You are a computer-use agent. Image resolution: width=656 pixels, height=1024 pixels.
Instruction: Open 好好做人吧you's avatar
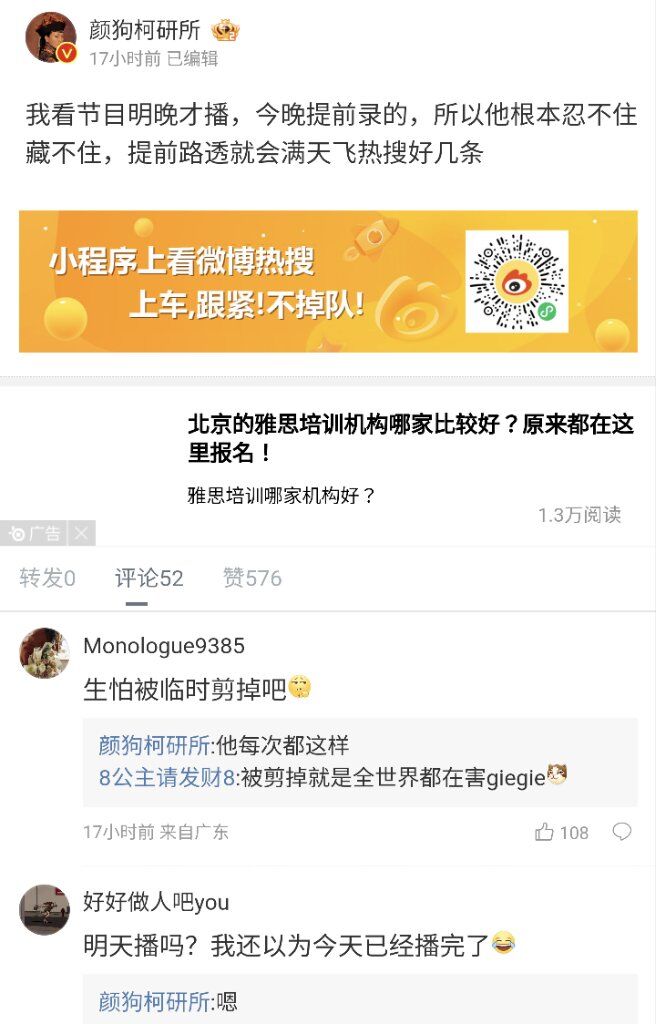tap(45, 910)
